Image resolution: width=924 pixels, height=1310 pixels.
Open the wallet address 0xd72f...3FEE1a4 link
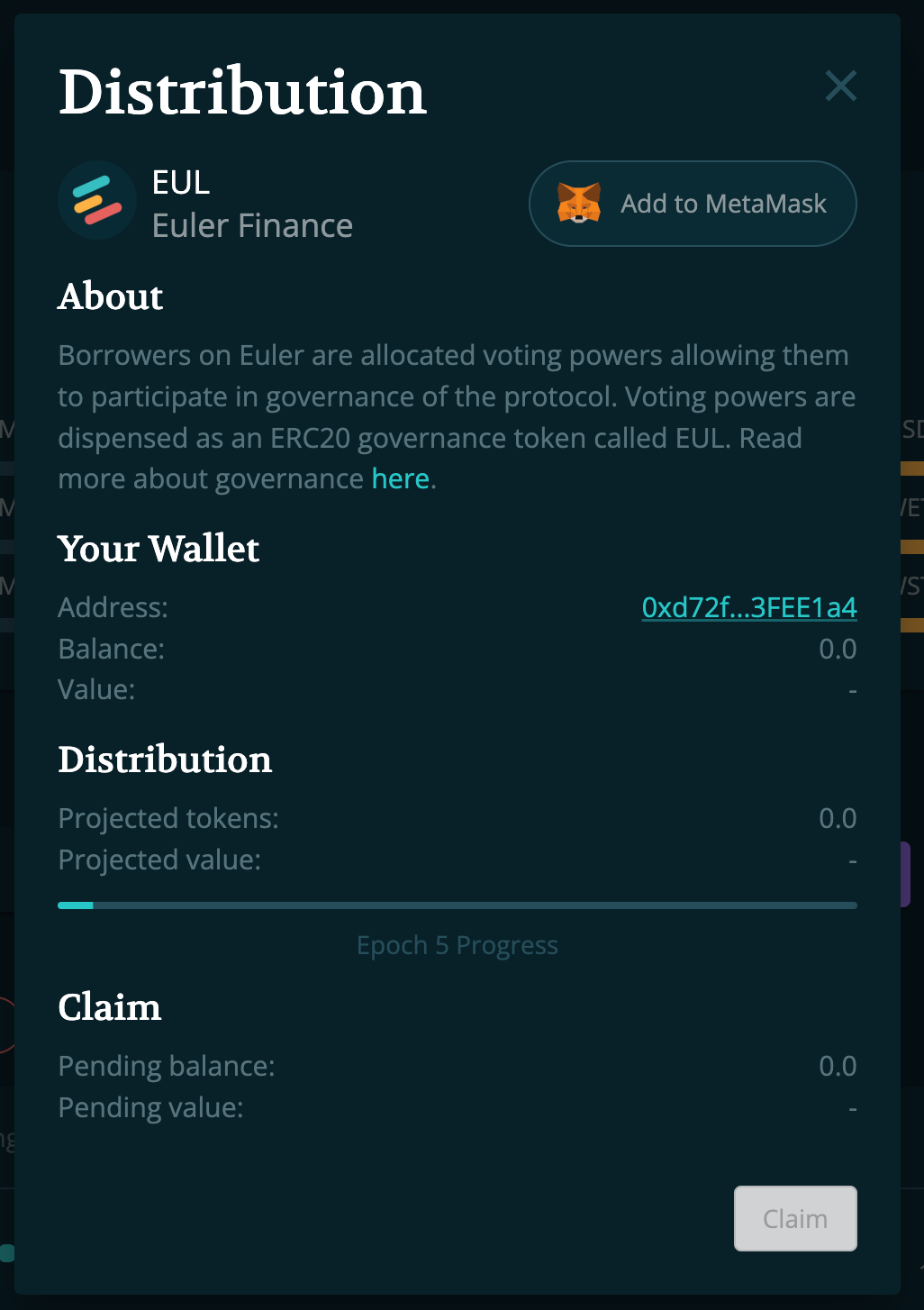748,607
